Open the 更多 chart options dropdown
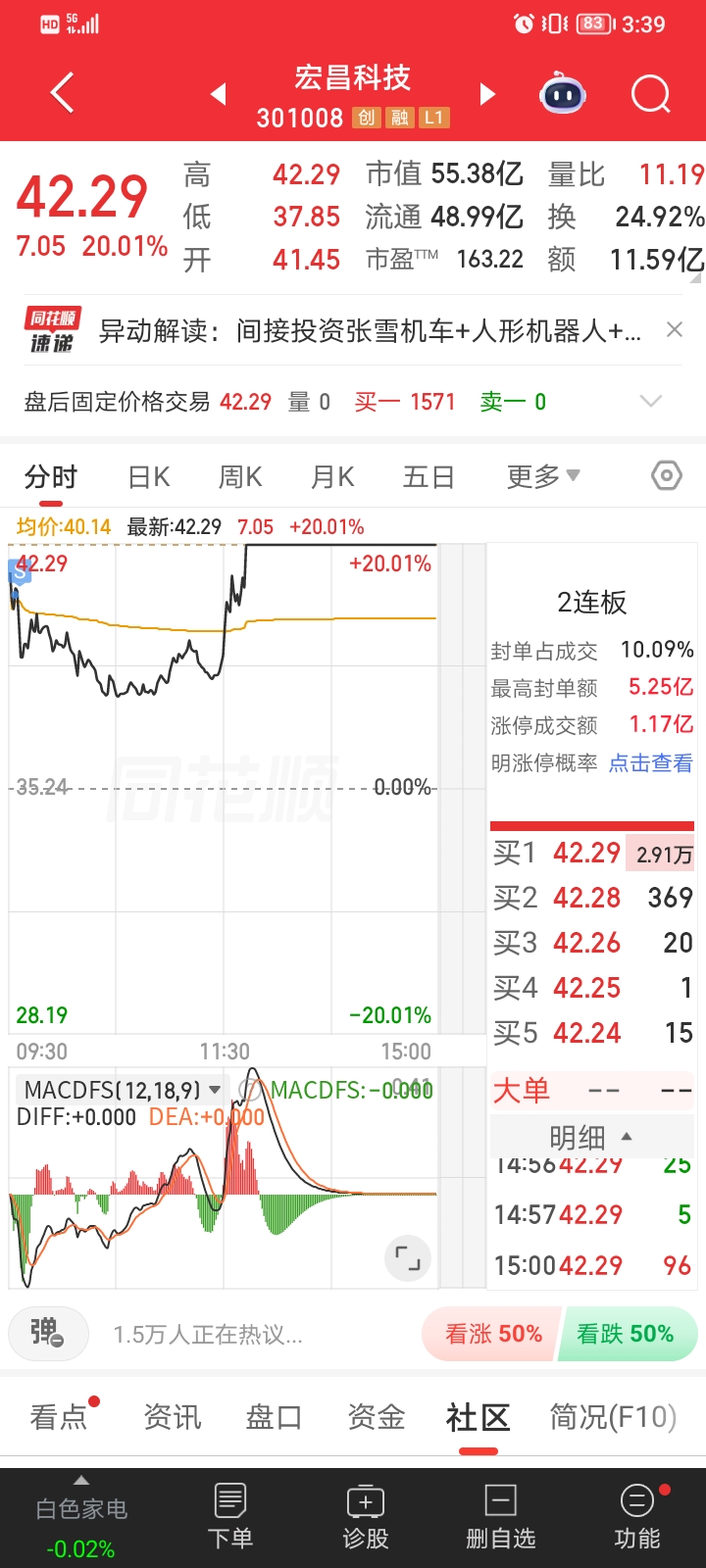The width and height of the screenshot is (706, 1568). [x=543, y=477]
